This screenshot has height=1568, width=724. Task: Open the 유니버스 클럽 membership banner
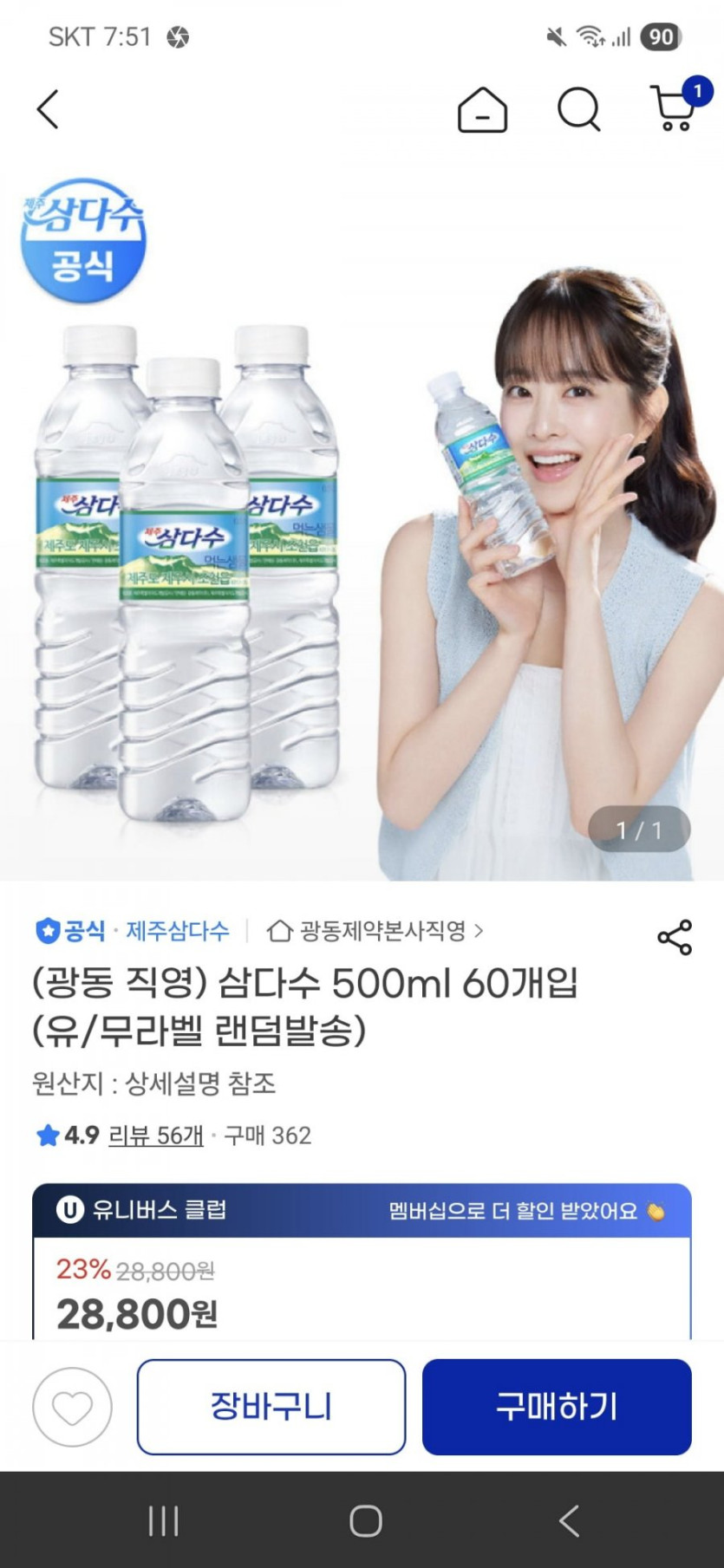point(362,1210)
